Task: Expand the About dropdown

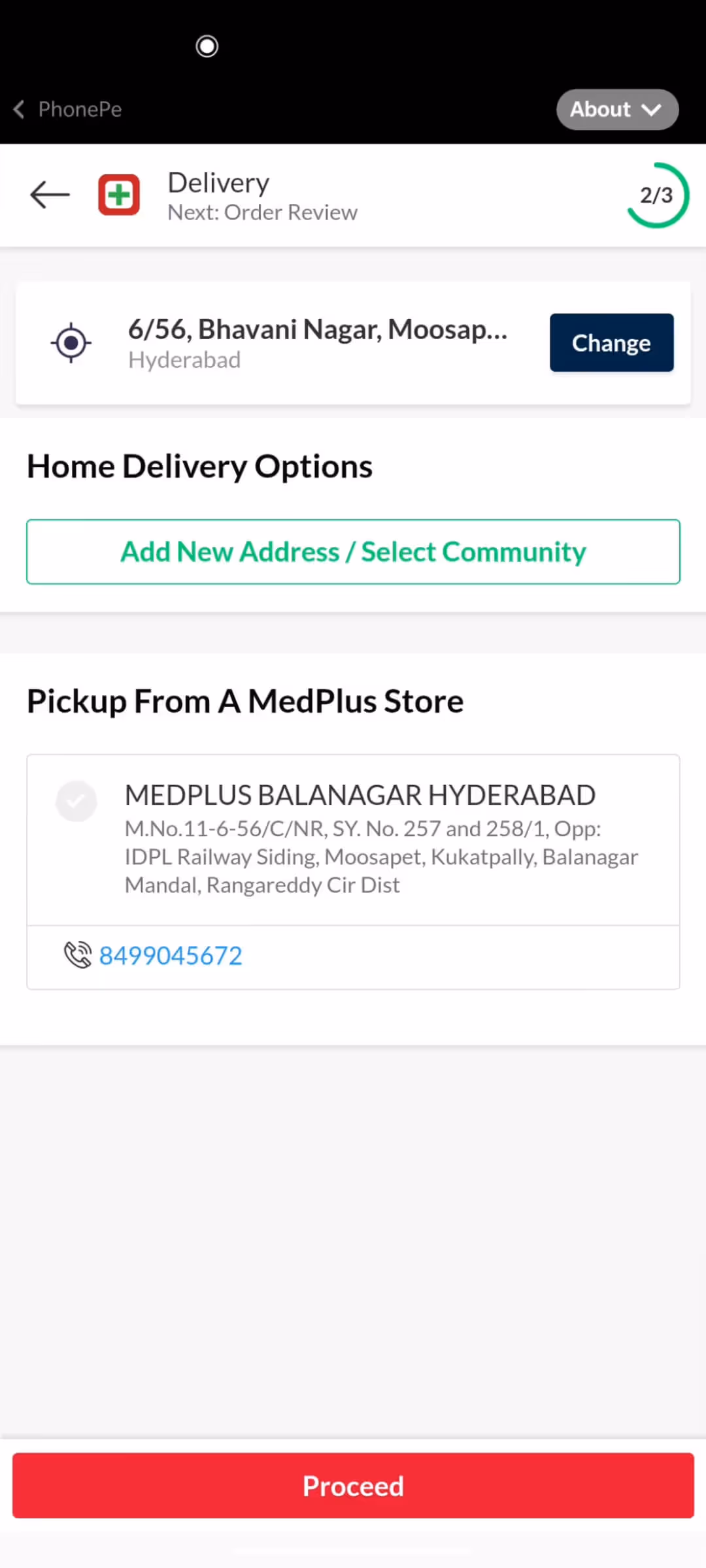Action: (616, 109)
